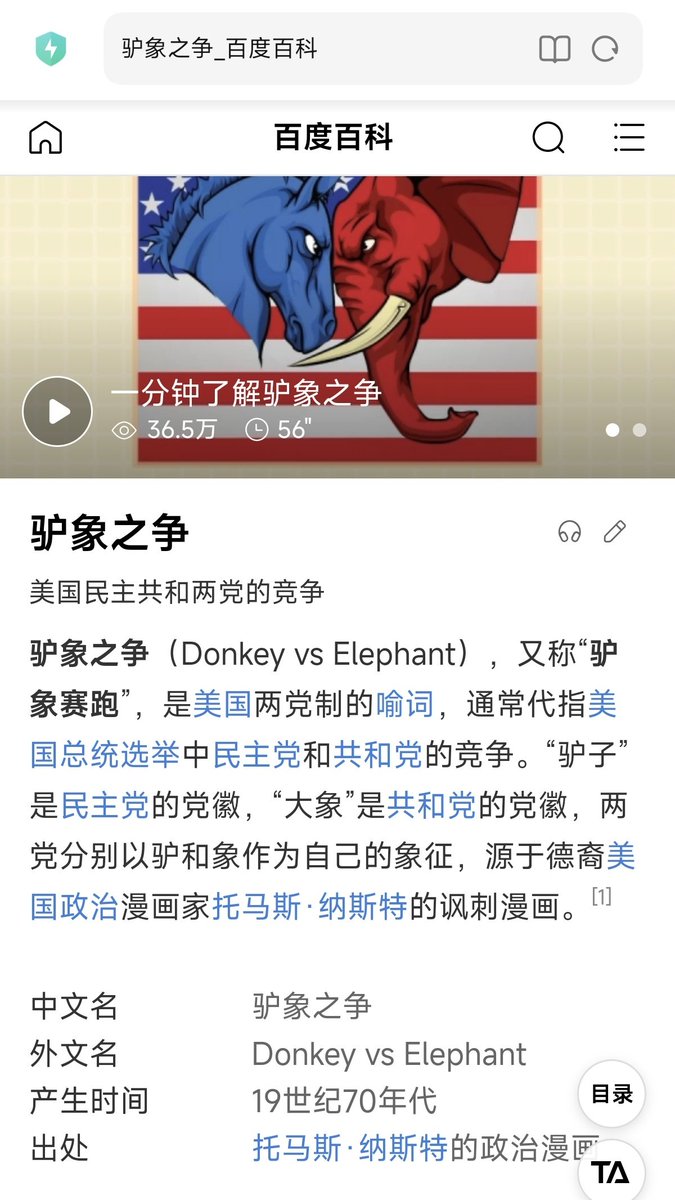675x1200 pixels.
Task: Play the 一分钟了解驴象之争 video
Action: (57, 411)
